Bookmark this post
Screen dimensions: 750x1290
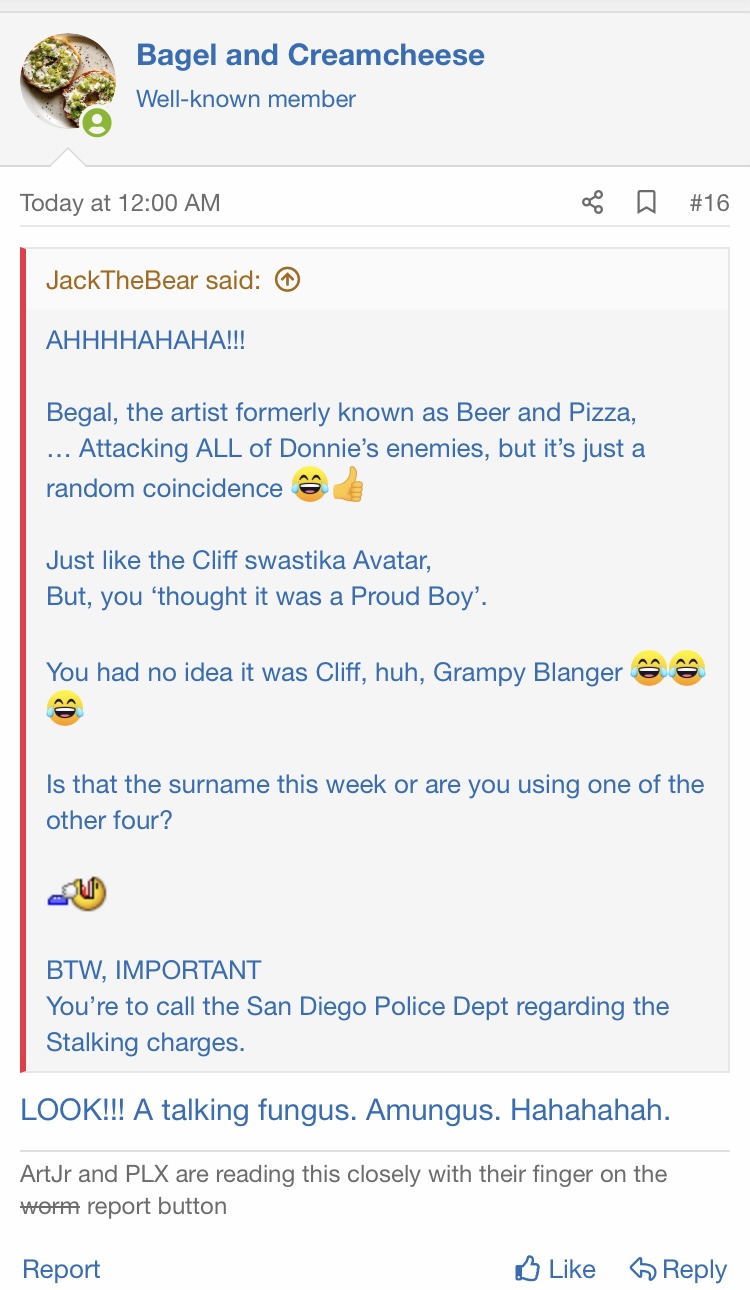point(647,203)
